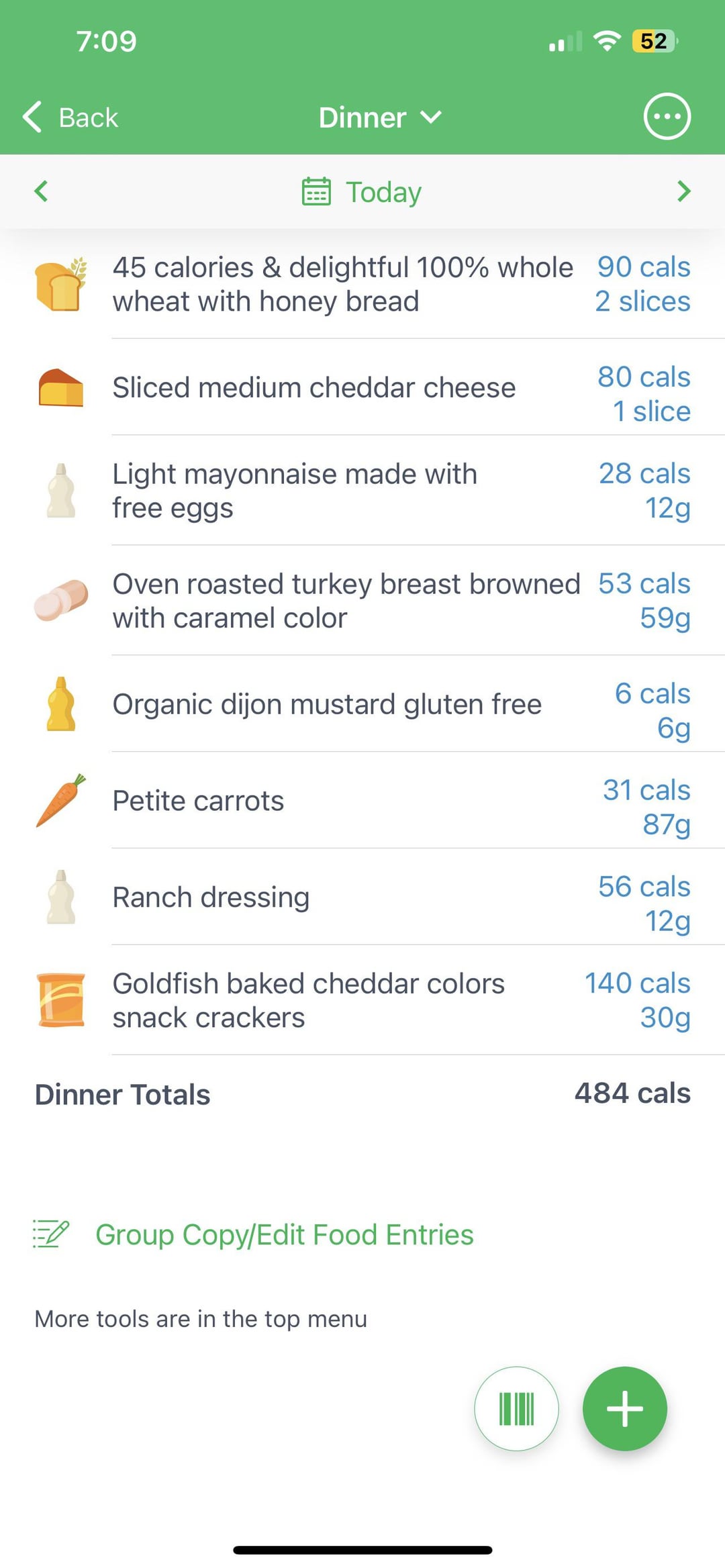
Task: View the Ranch dressing entry
Action: point(362,897)
